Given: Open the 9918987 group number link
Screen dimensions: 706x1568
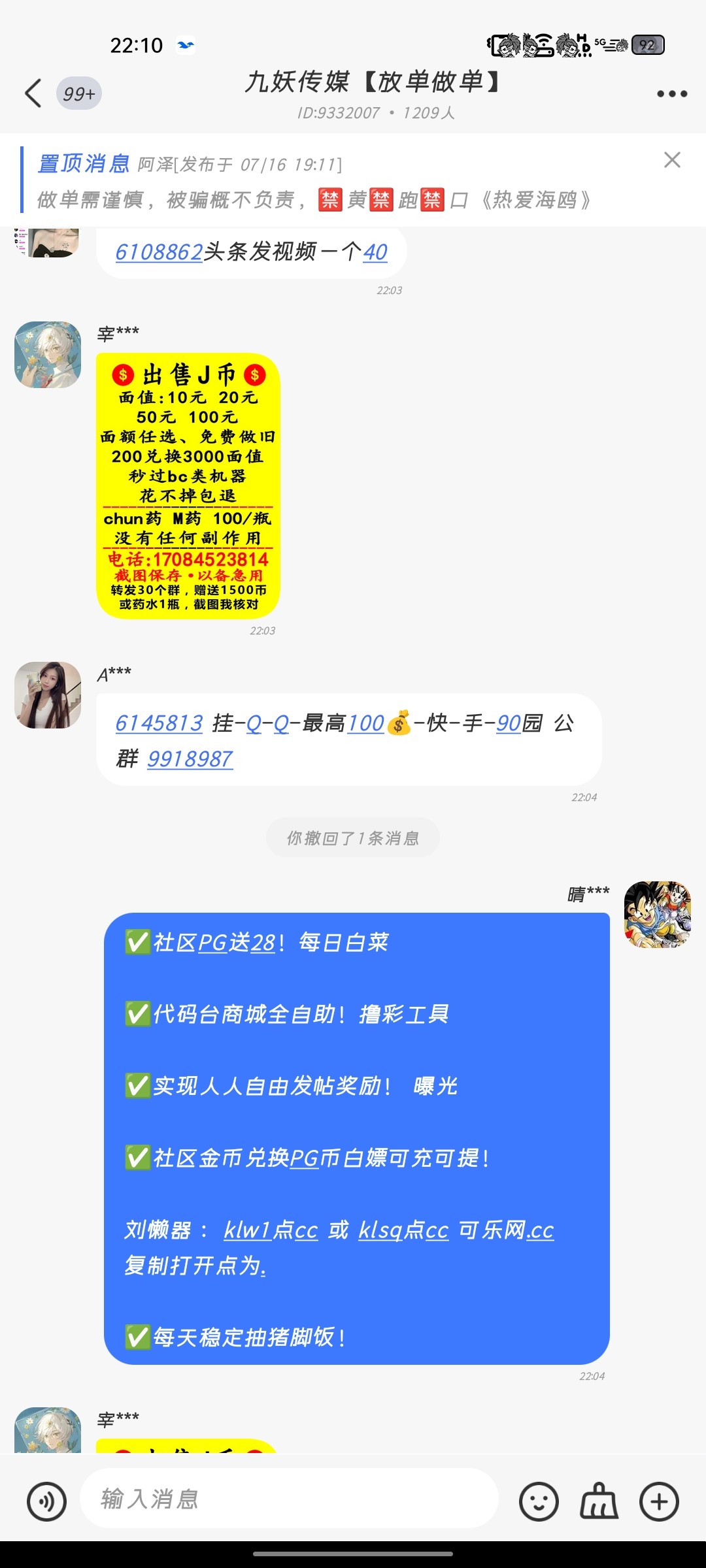Looking at the screenshot, I should coord(190,759).
